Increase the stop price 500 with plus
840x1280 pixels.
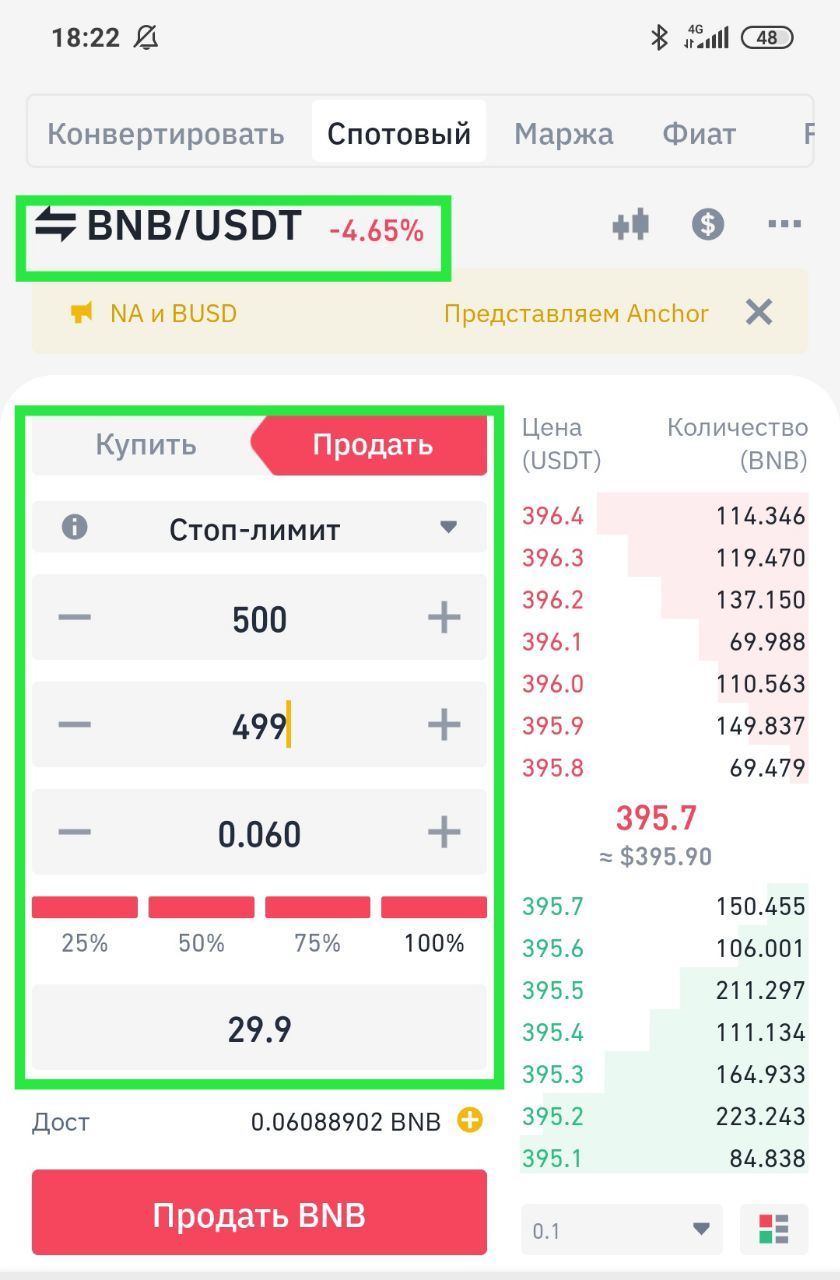tap(444, 619)
